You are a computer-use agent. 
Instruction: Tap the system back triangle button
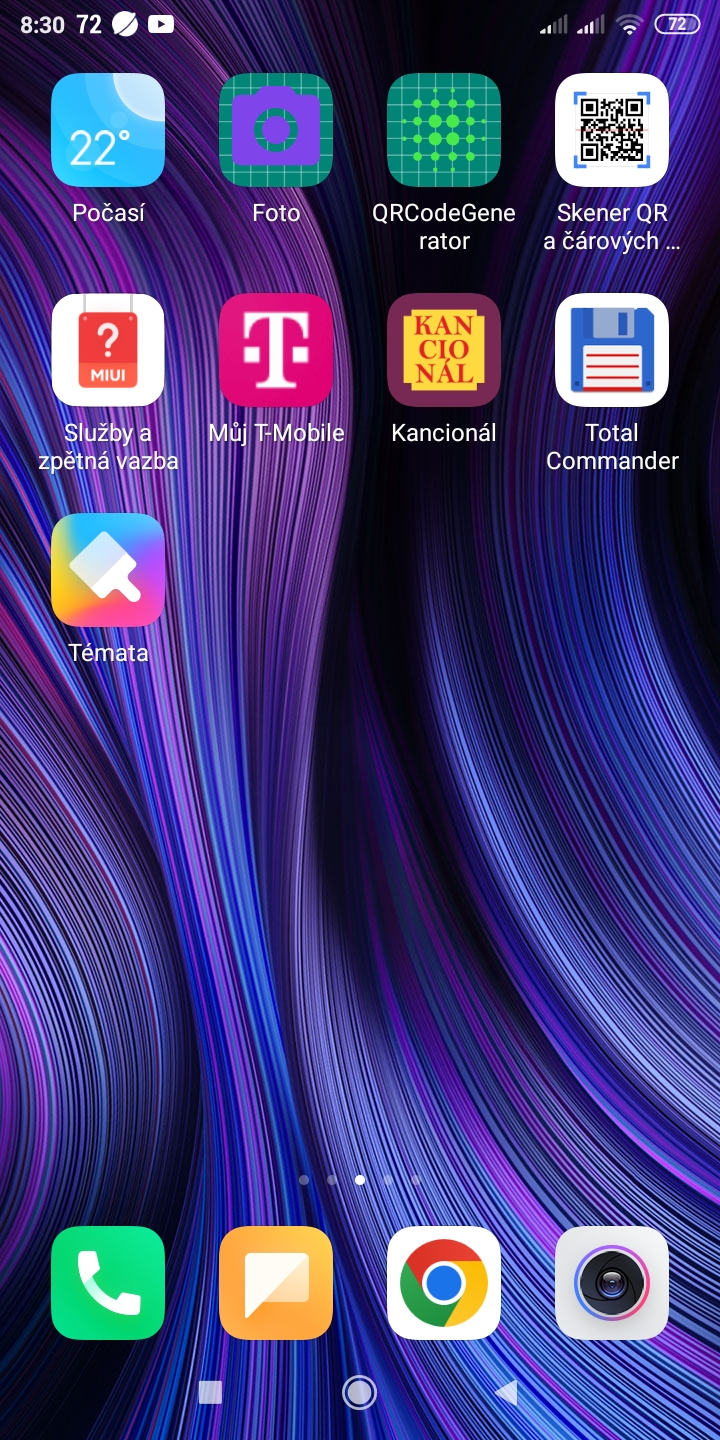[x=507, y=1392]
